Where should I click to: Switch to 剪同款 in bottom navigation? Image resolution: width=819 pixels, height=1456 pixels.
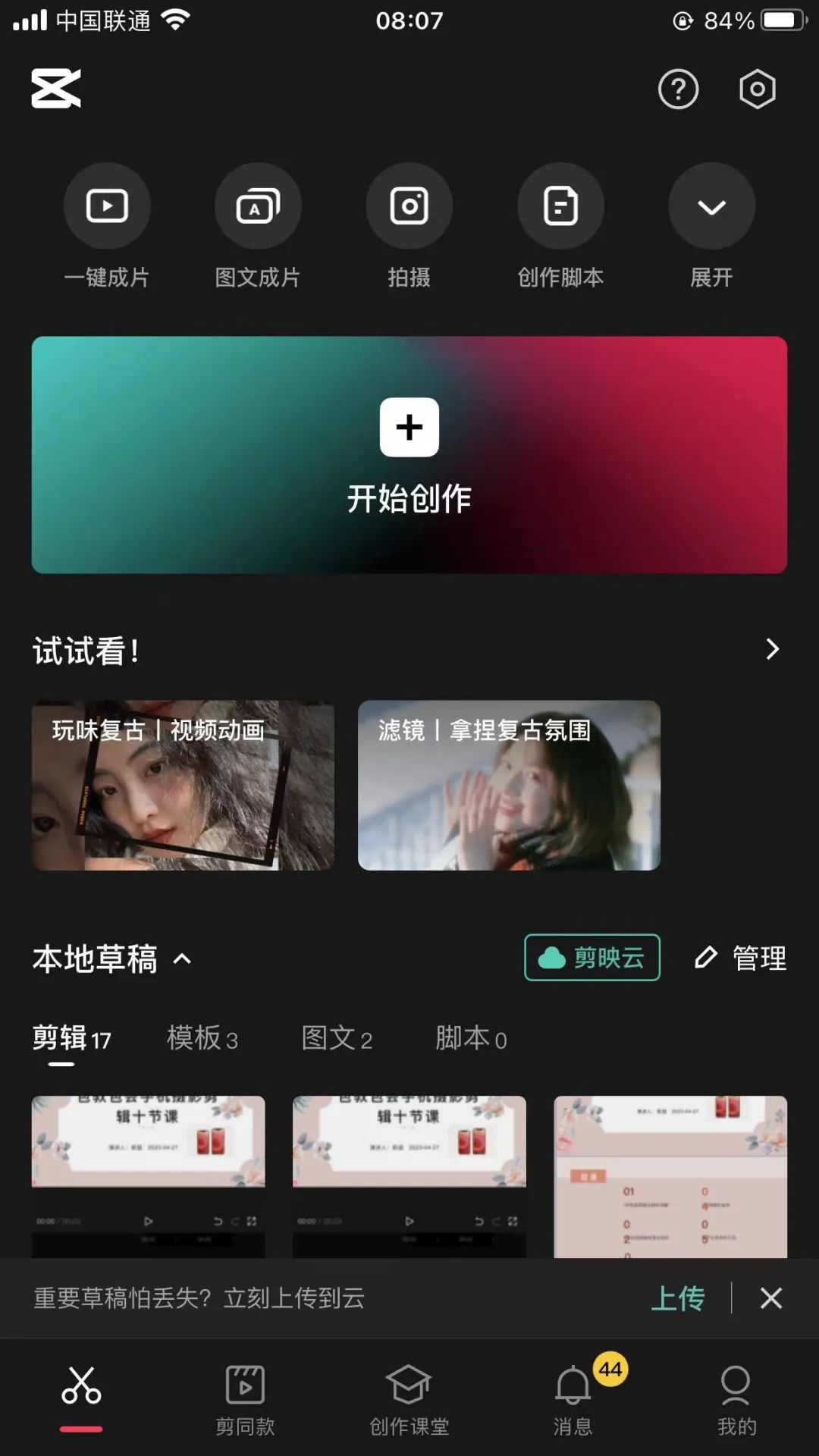point(243,1399)
